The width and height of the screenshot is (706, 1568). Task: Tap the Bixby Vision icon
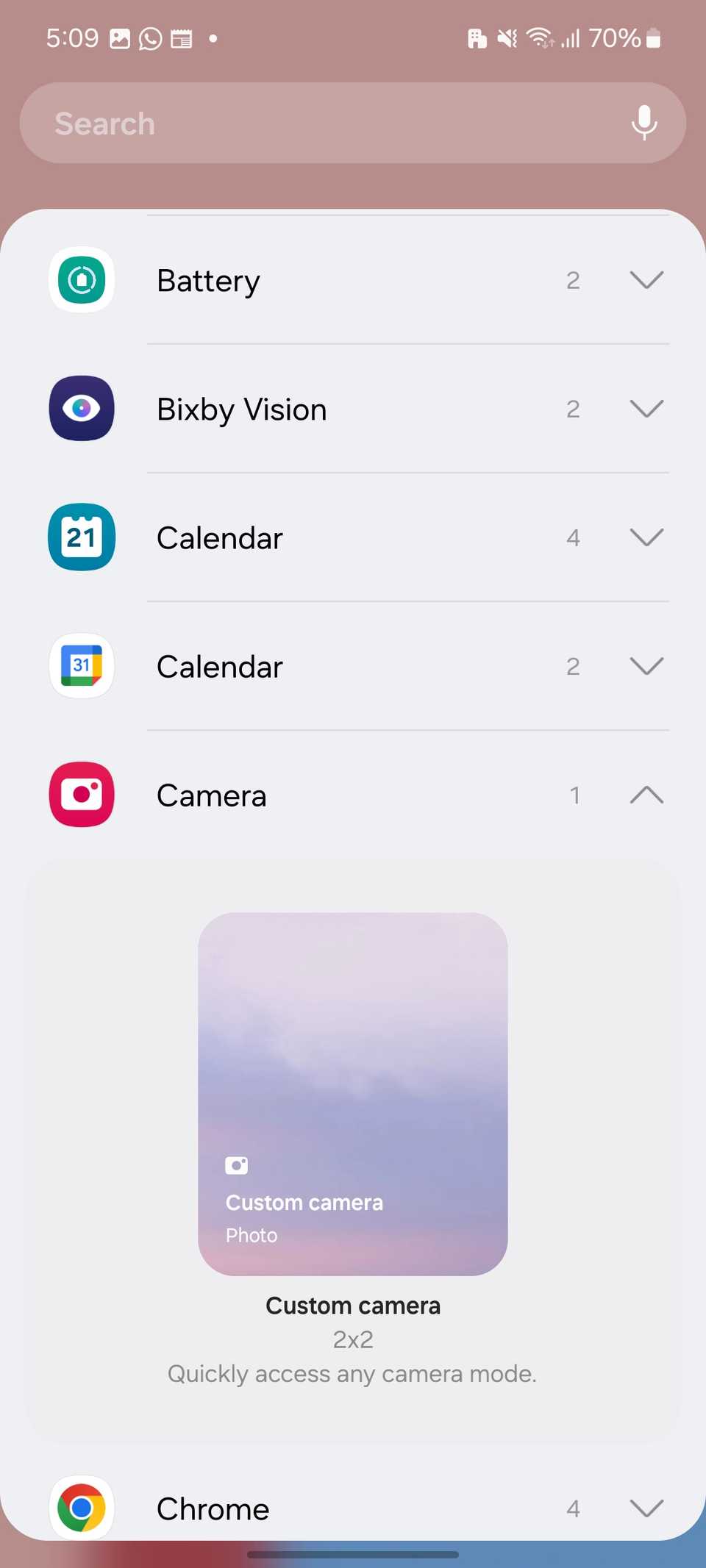click(81, 409)
